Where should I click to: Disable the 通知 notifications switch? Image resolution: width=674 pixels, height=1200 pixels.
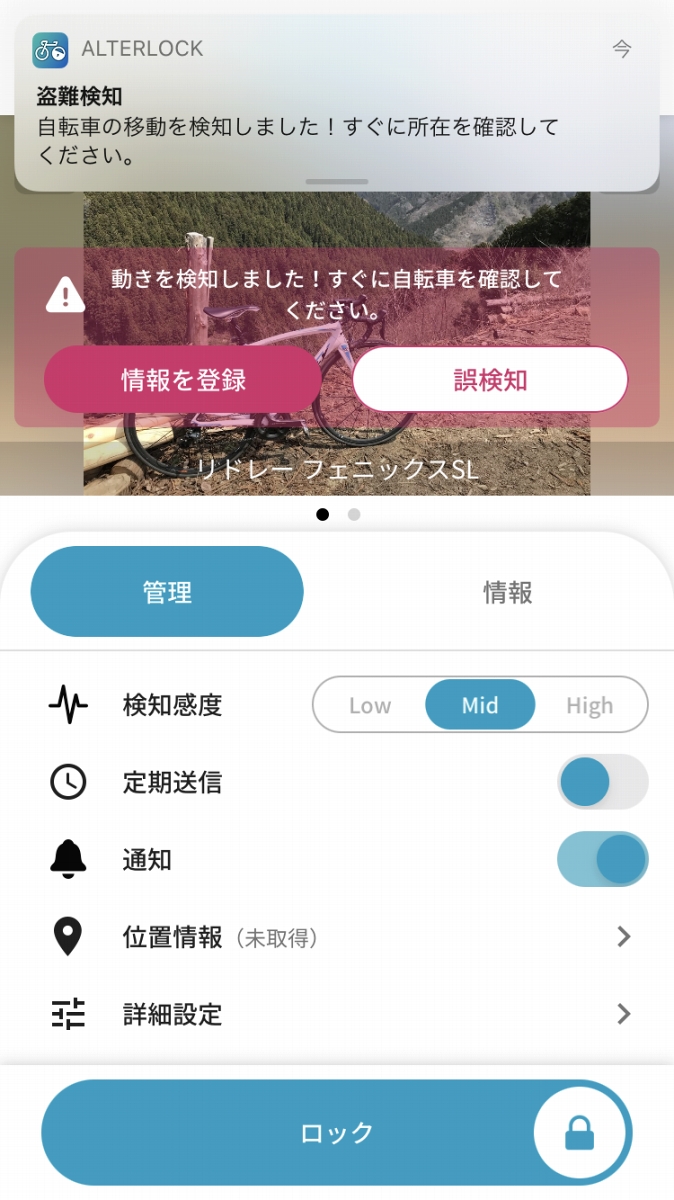click(602, 860)
